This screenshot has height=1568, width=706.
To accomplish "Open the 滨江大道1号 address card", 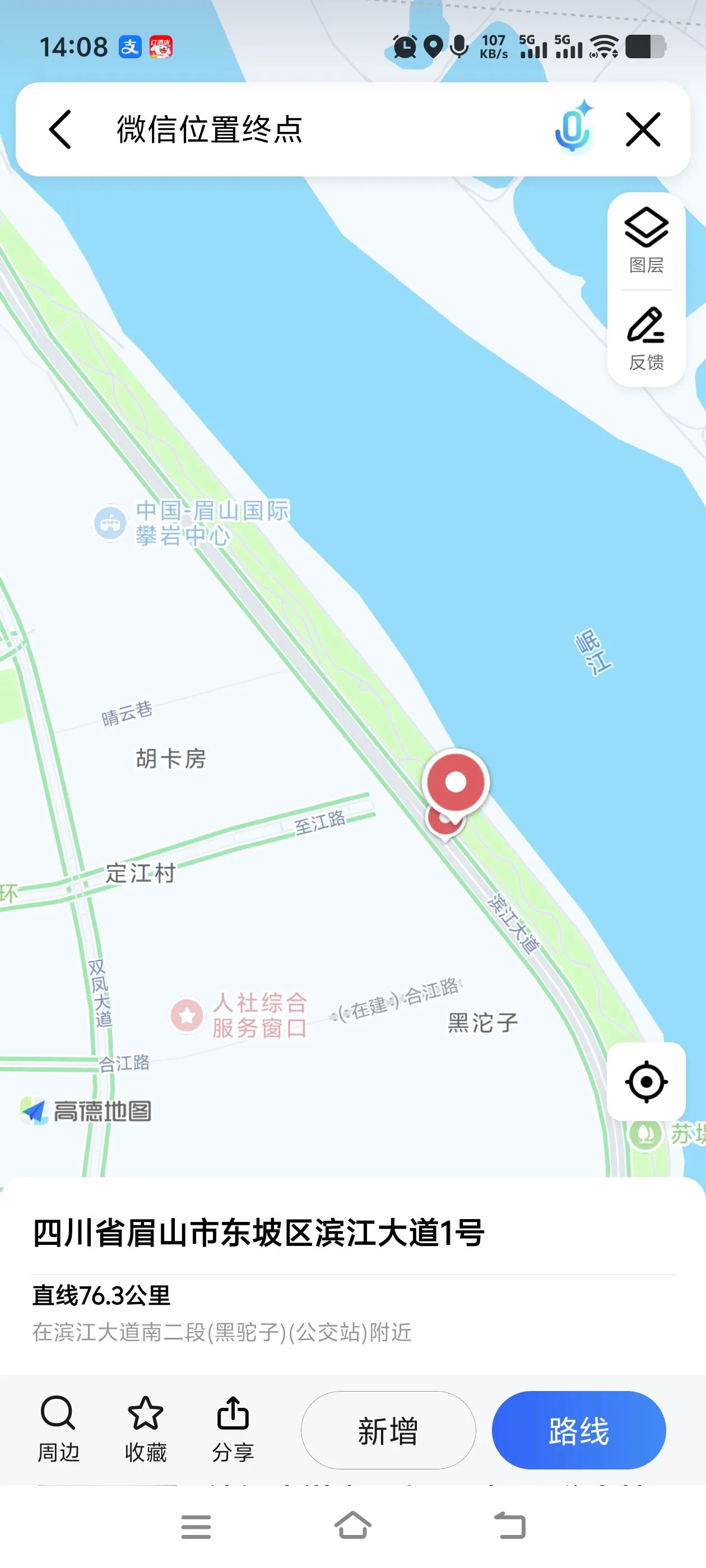I will pos(259,1233).
